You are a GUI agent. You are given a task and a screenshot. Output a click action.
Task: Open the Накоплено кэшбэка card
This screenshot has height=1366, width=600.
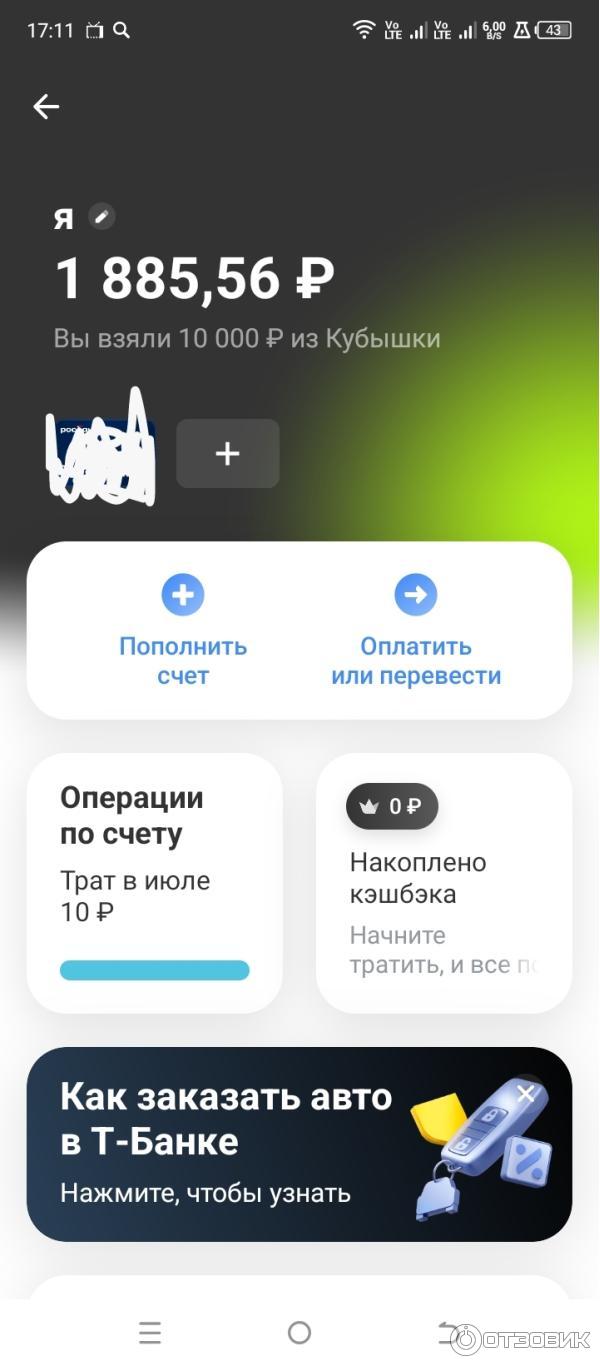[443, 882]
